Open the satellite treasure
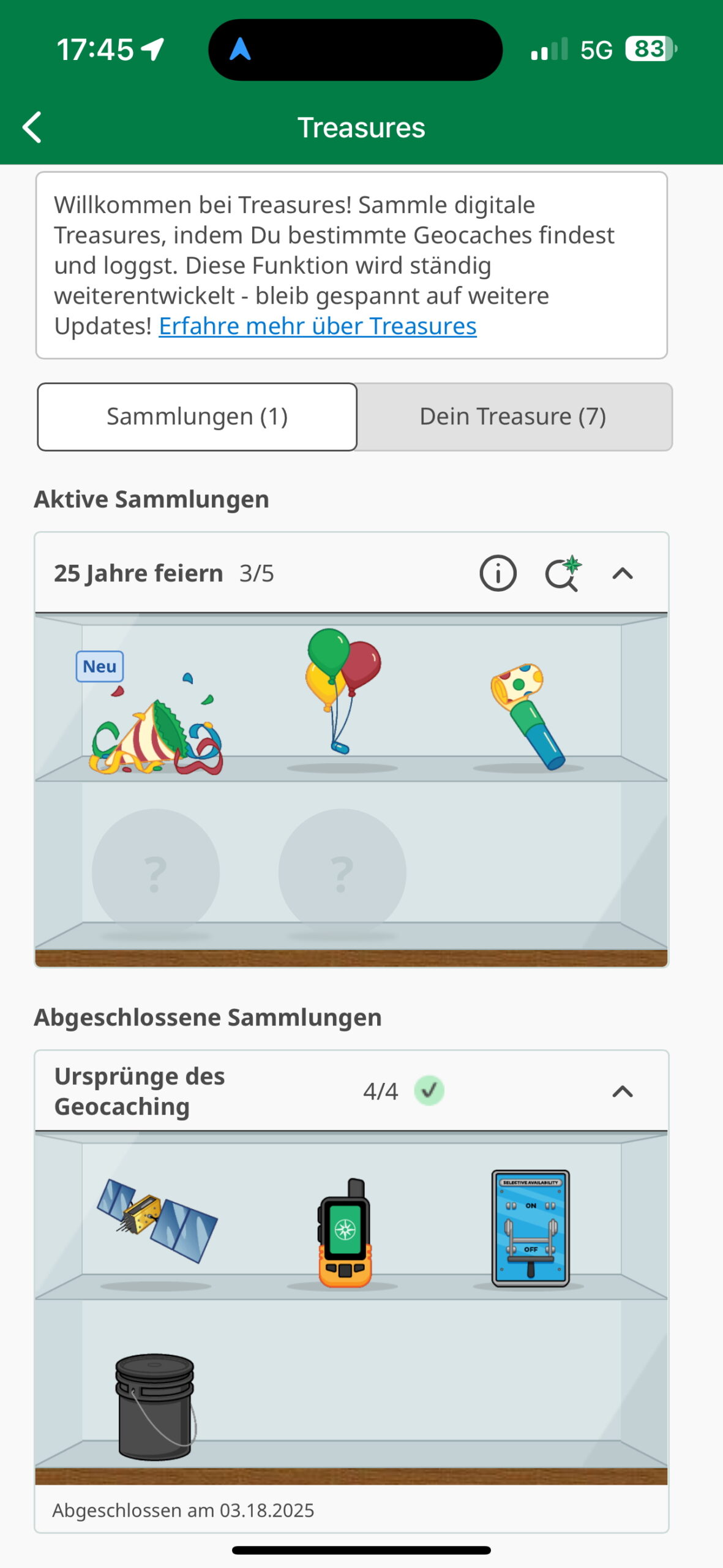The height and width of the screenshot is (1568, 723). [157, 1220]
